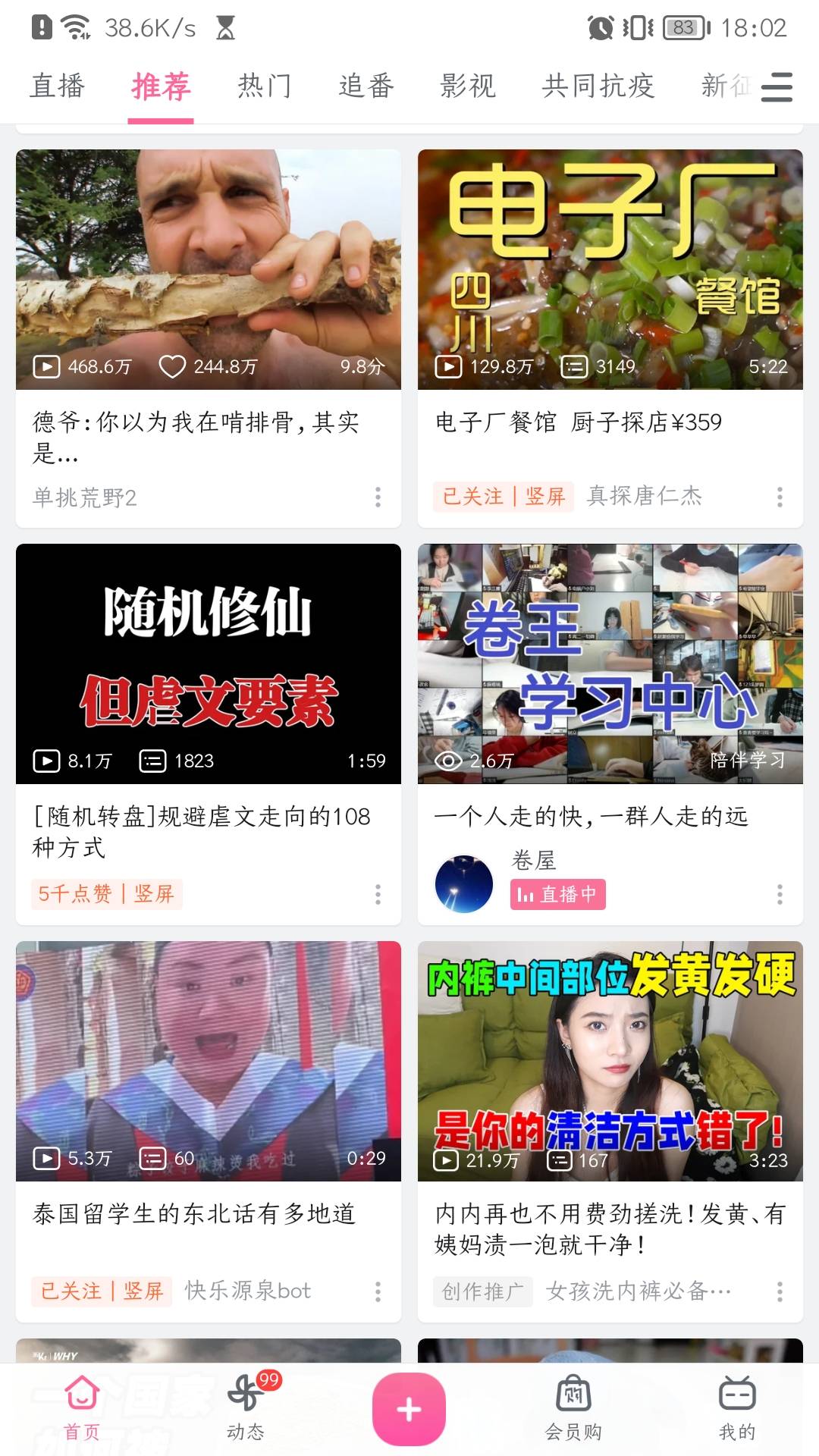This screenshot has width=819, height=1456.
Task: Play the 电子厂餐馆 厨子探店 video
Action: pos(610,270)
